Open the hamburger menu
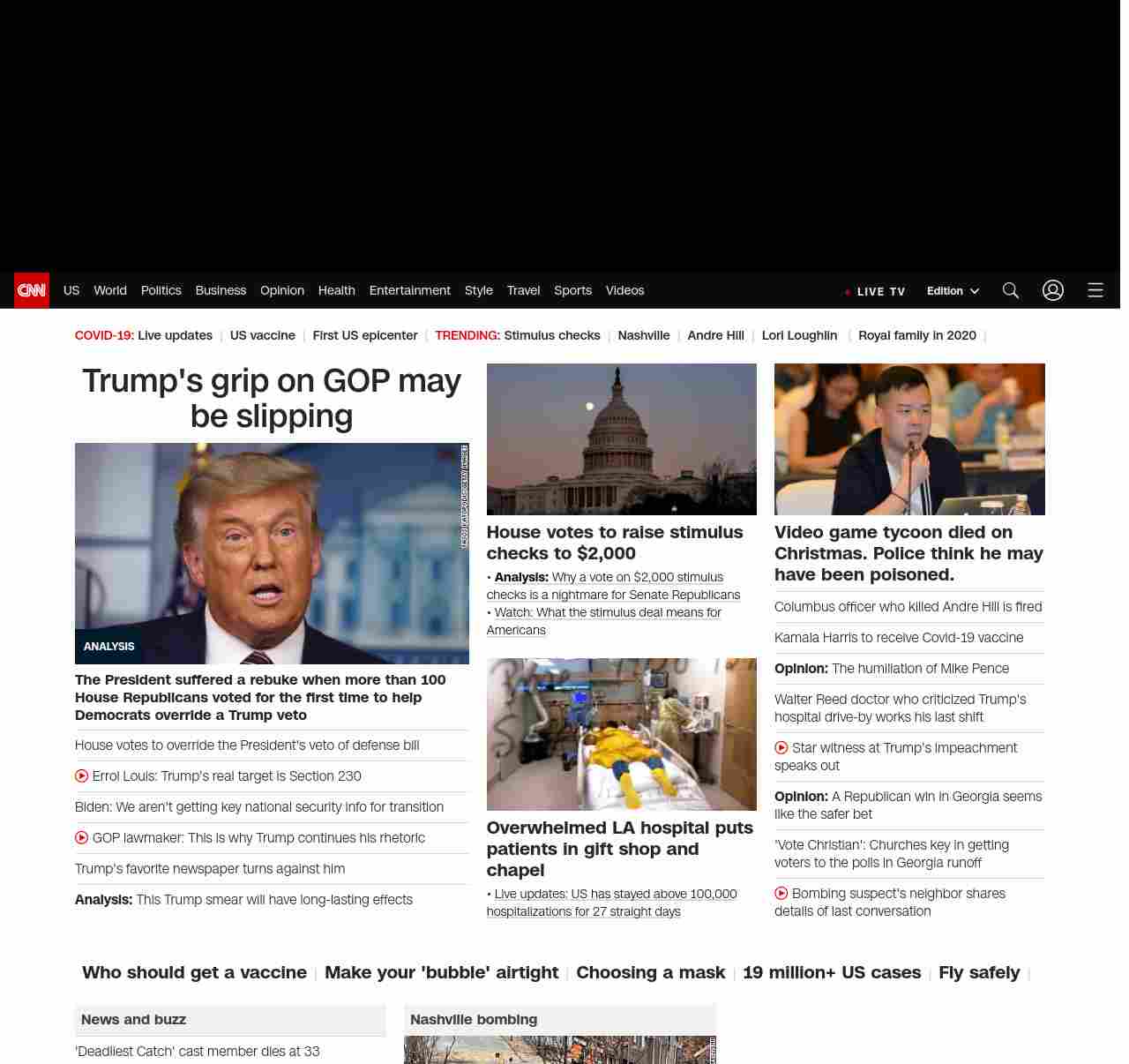 1095,290
